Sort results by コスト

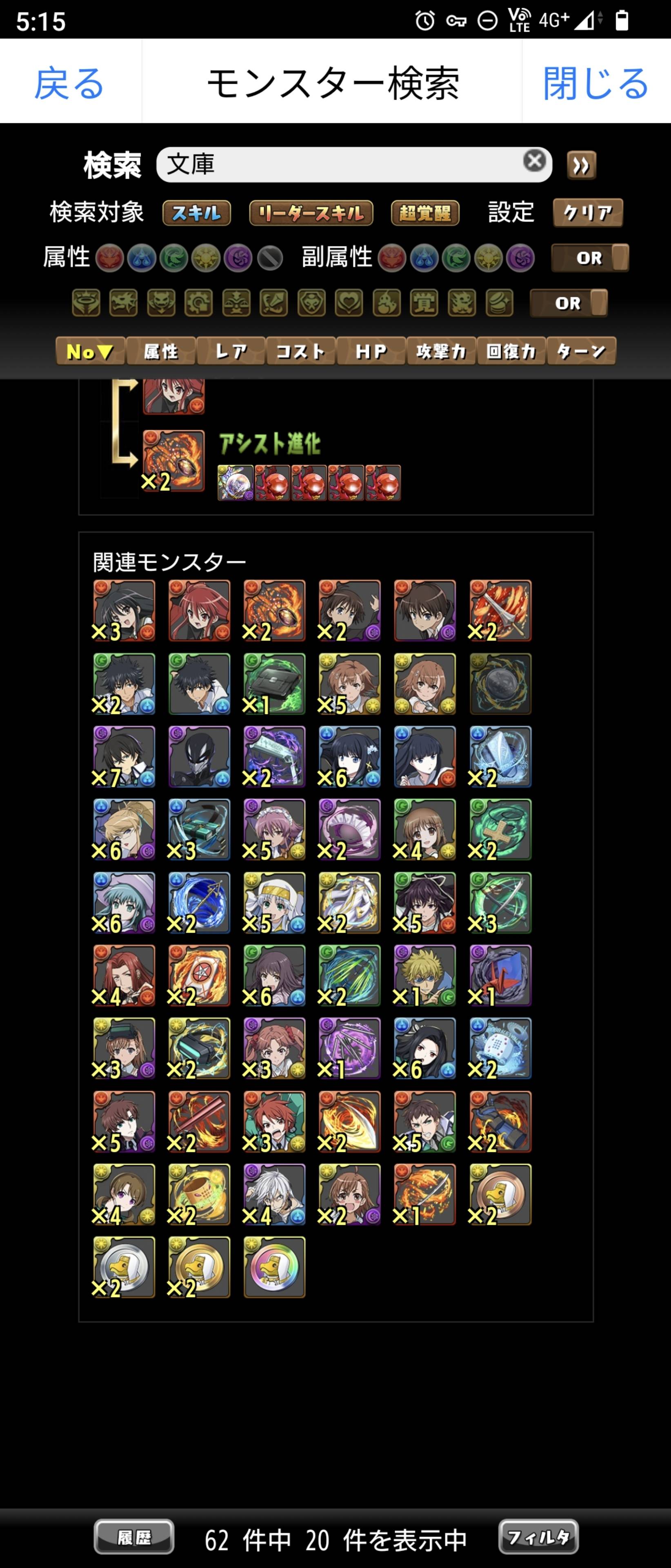pyautogui.click(x=300, y=351)
